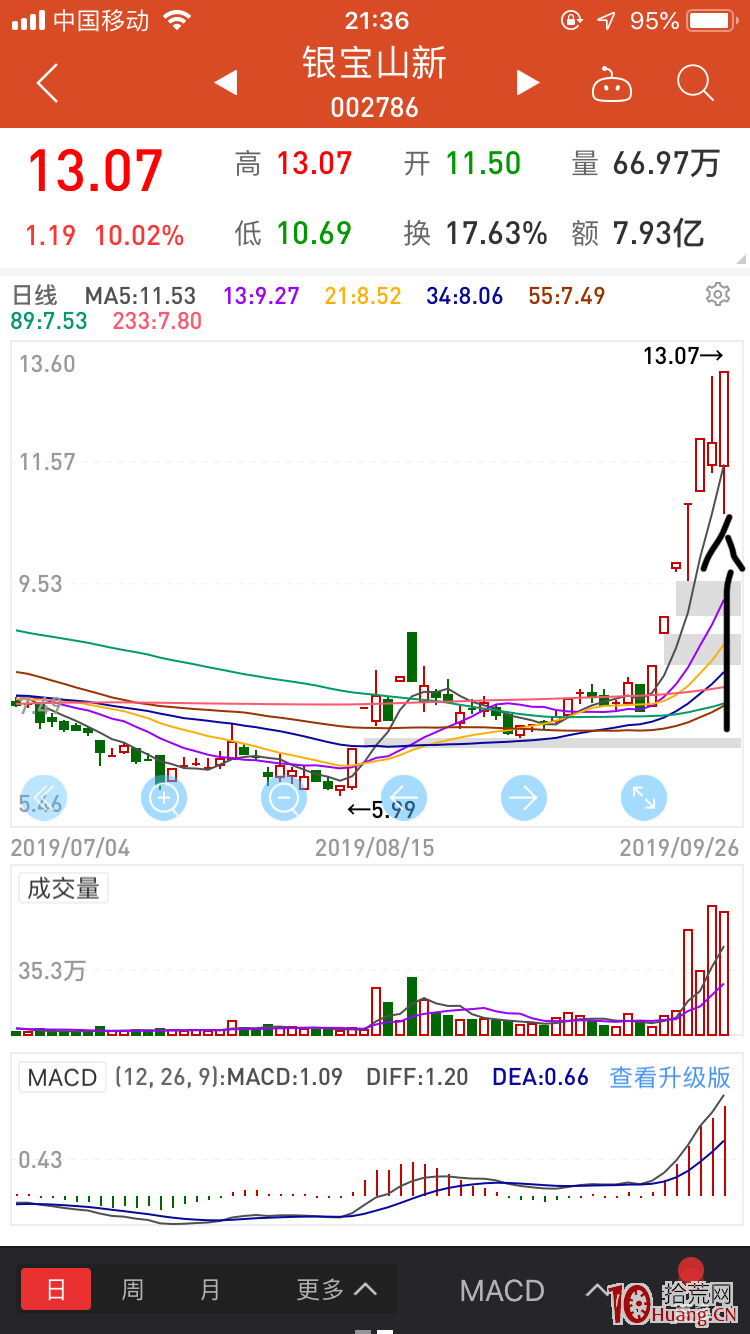The image size is (750, 1334).
Task: Select the 周 weekly chart tab
Action: (132, 1290)
